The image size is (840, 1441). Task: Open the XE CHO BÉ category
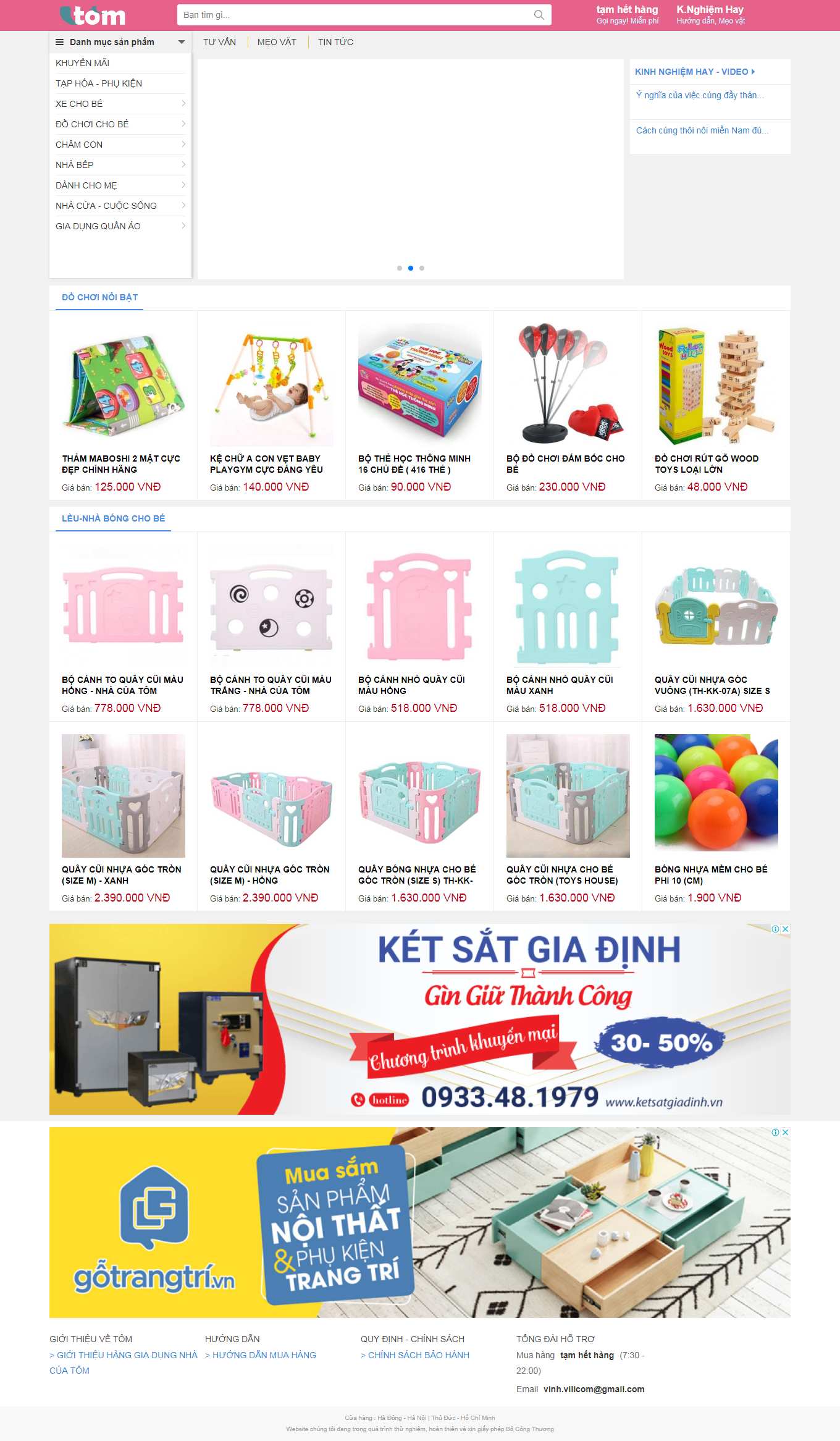click(x=79, y=104)
